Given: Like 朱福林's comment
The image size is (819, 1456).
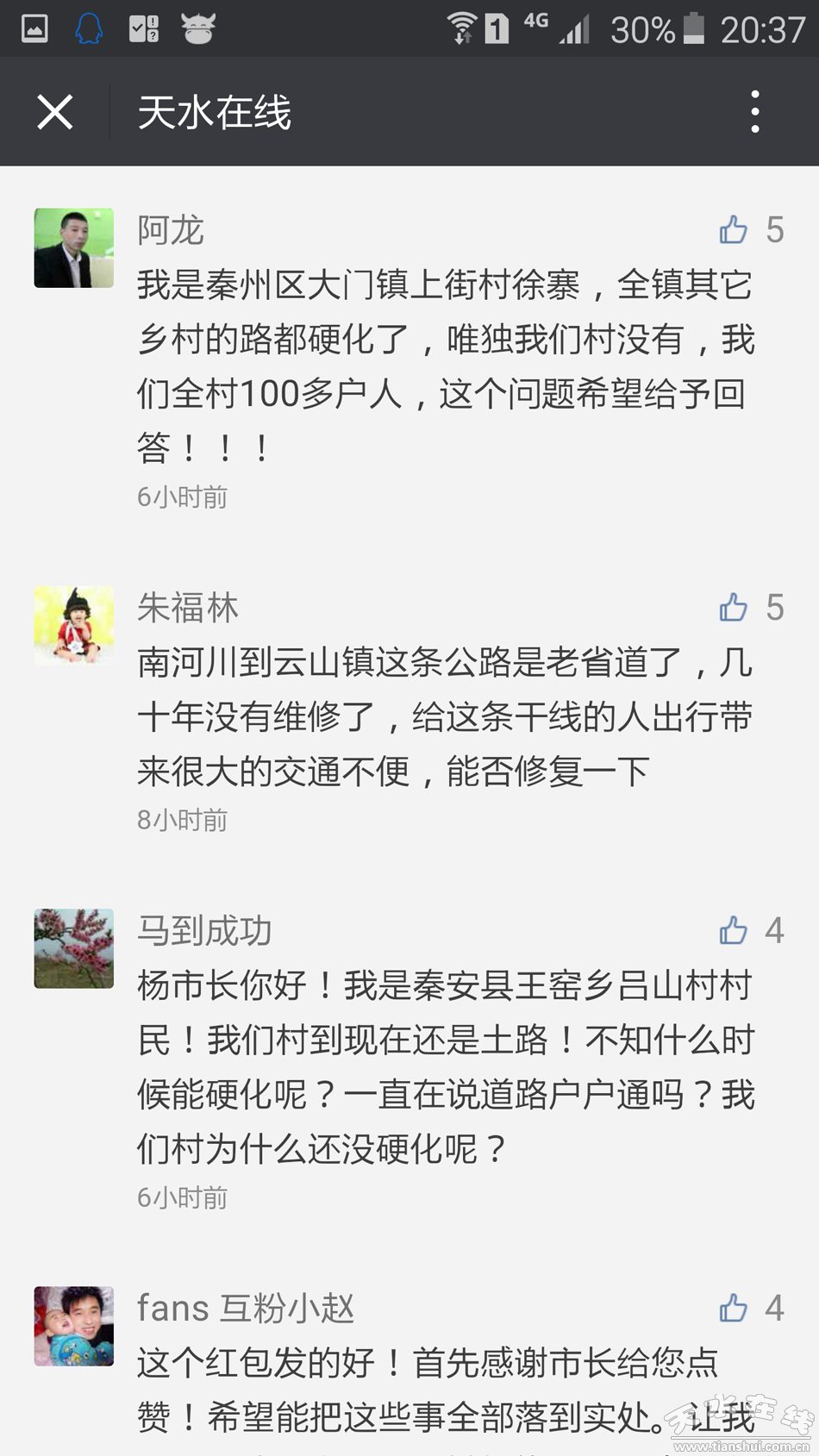Looking at the screenshot, I should (734, 608).
